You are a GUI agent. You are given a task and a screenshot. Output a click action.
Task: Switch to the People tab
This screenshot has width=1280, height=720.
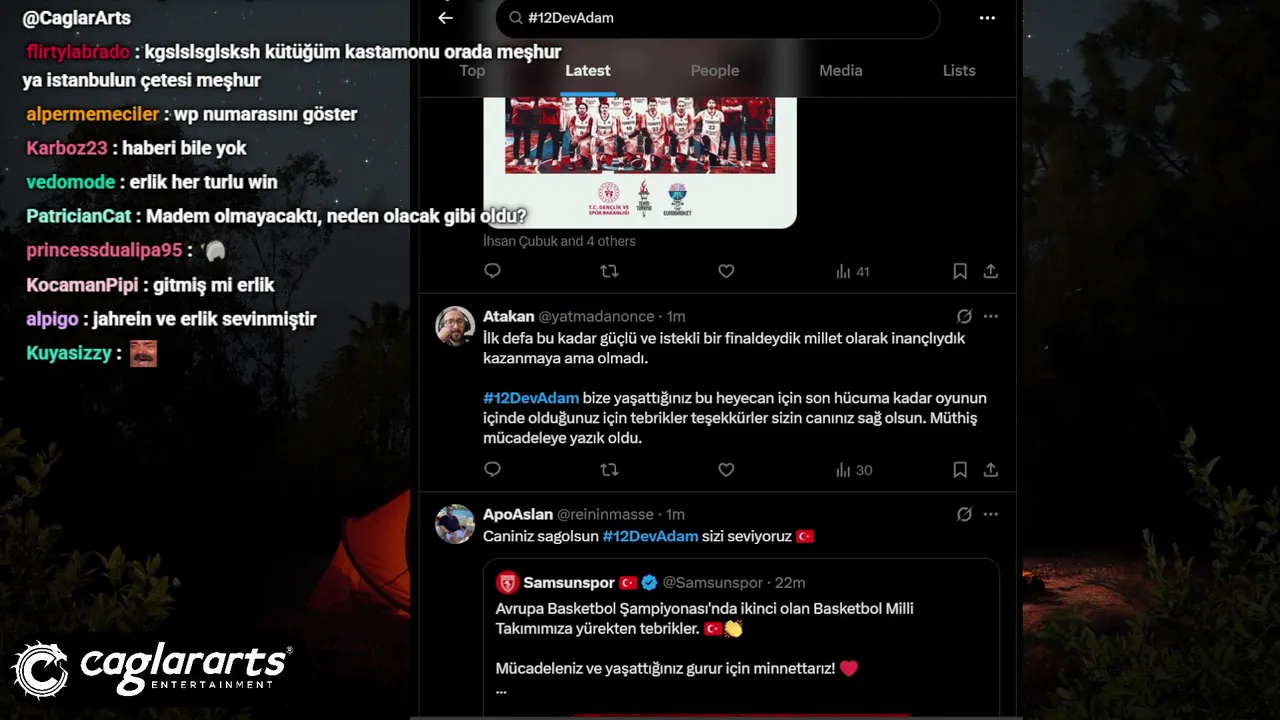(714, 71)
